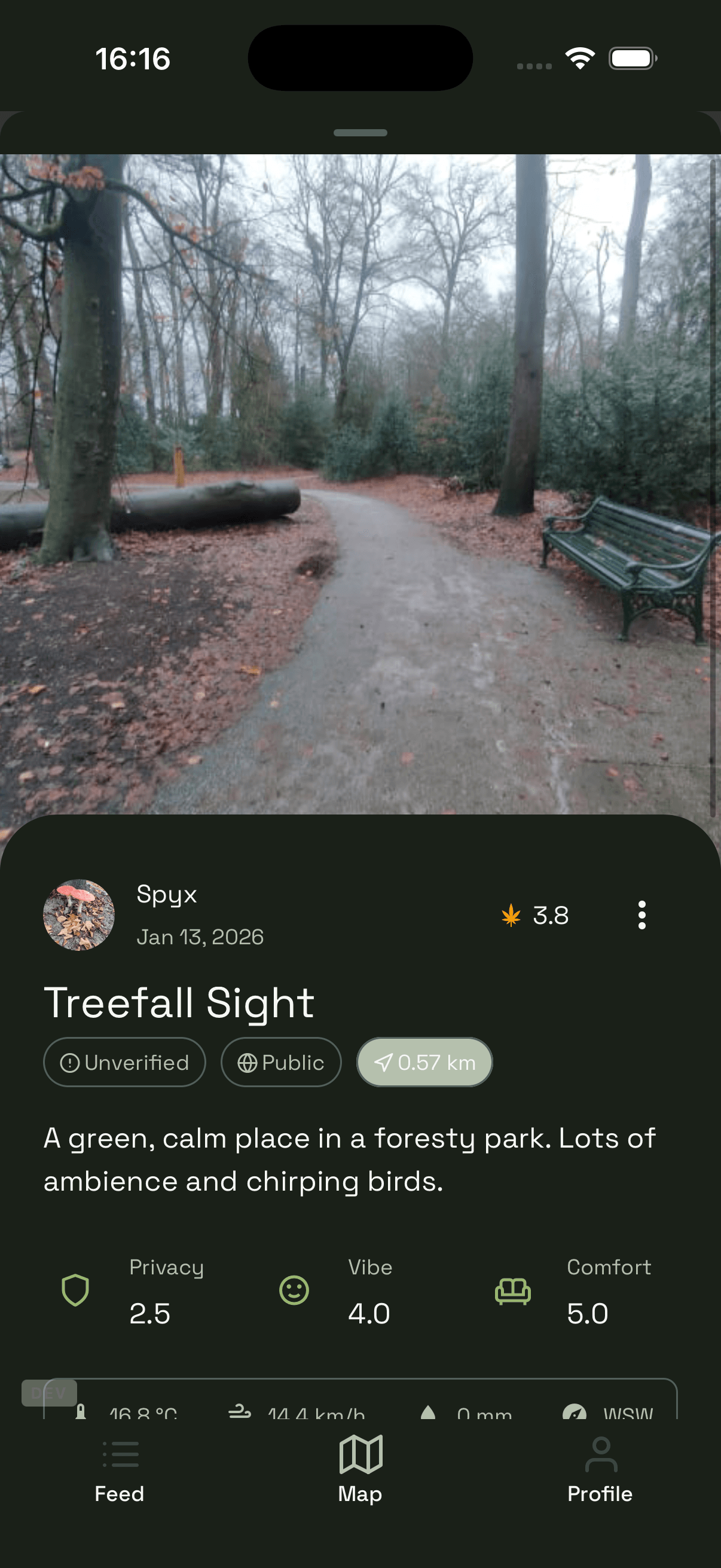Open the three-dot options menu
Screen dimensions: 721x1568
[x=641, y=915]
